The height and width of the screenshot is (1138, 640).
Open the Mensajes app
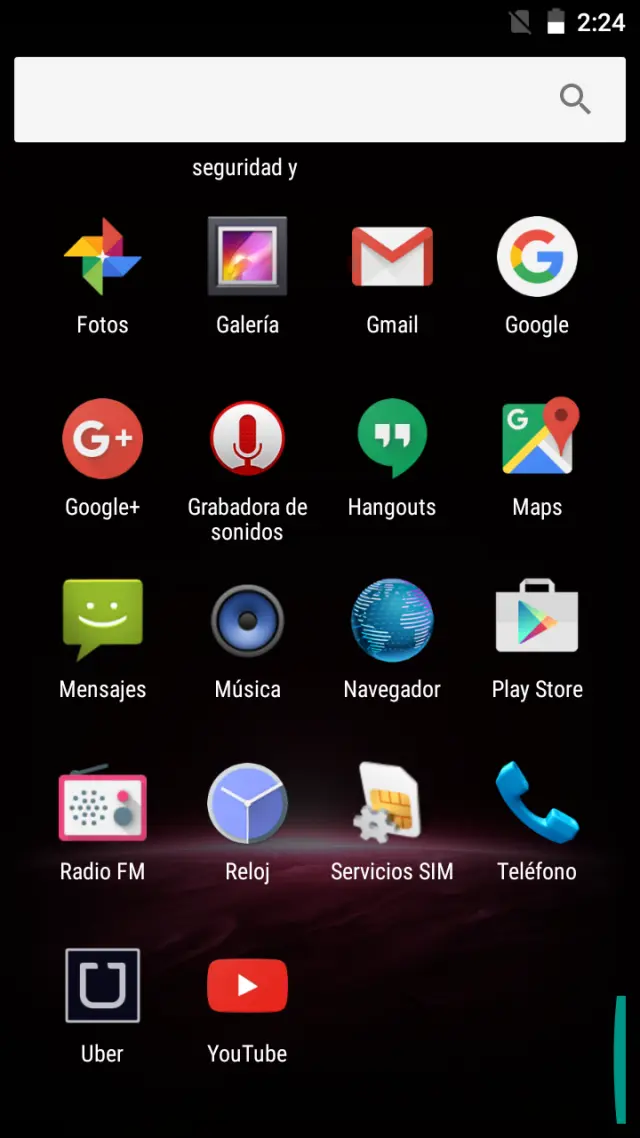tap(102, 621)
